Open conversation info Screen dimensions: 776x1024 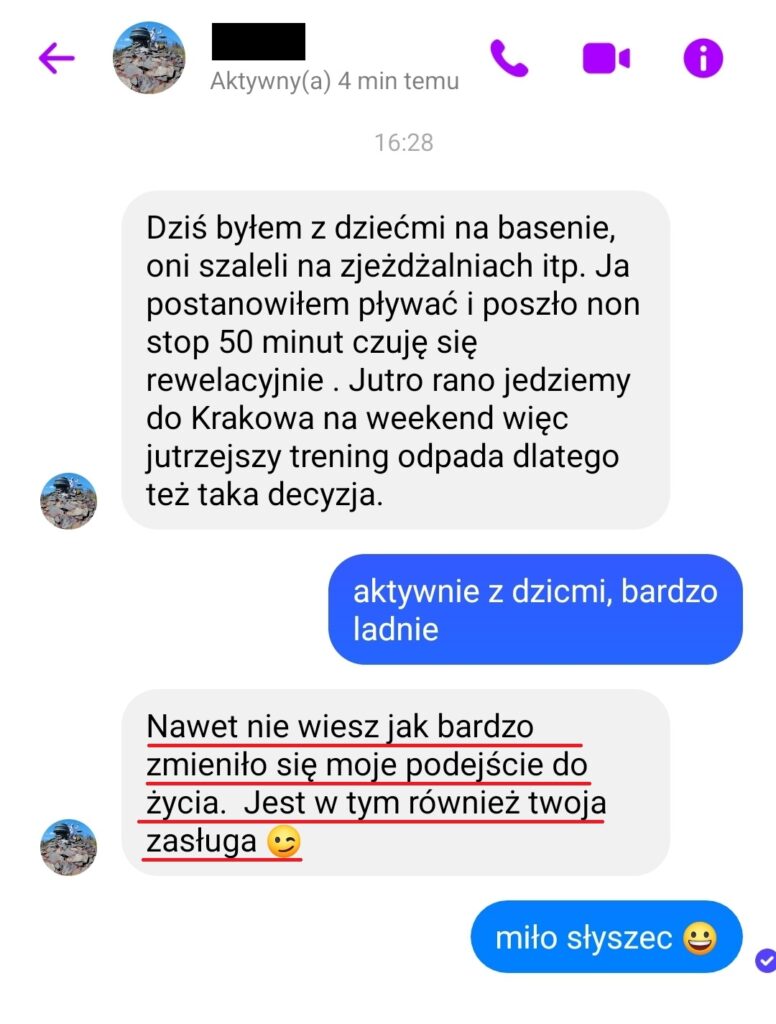[702, 59]
